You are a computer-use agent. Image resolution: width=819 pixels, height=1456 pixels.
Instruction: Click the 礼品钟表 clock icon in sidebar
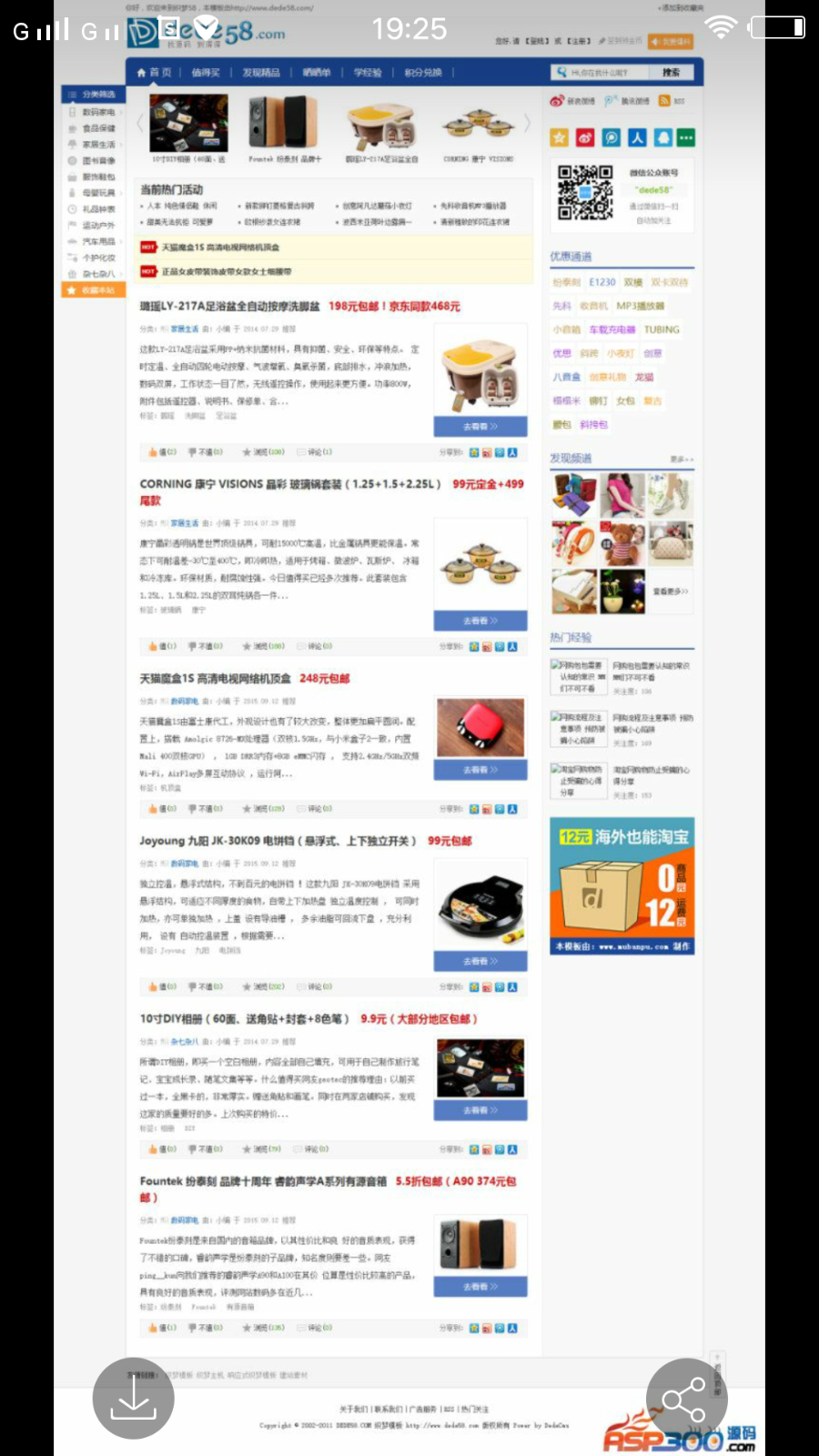[x=71, y=208]
